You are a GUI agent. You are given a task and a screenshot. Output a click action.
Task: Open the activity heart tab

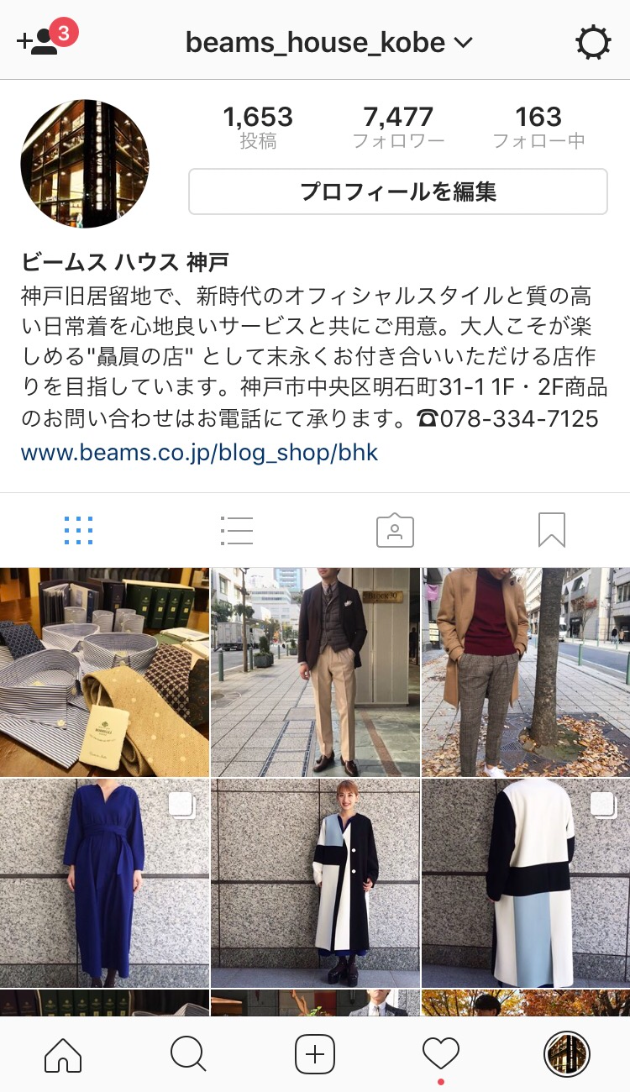pyautogui.click(x=441, y=1054)
